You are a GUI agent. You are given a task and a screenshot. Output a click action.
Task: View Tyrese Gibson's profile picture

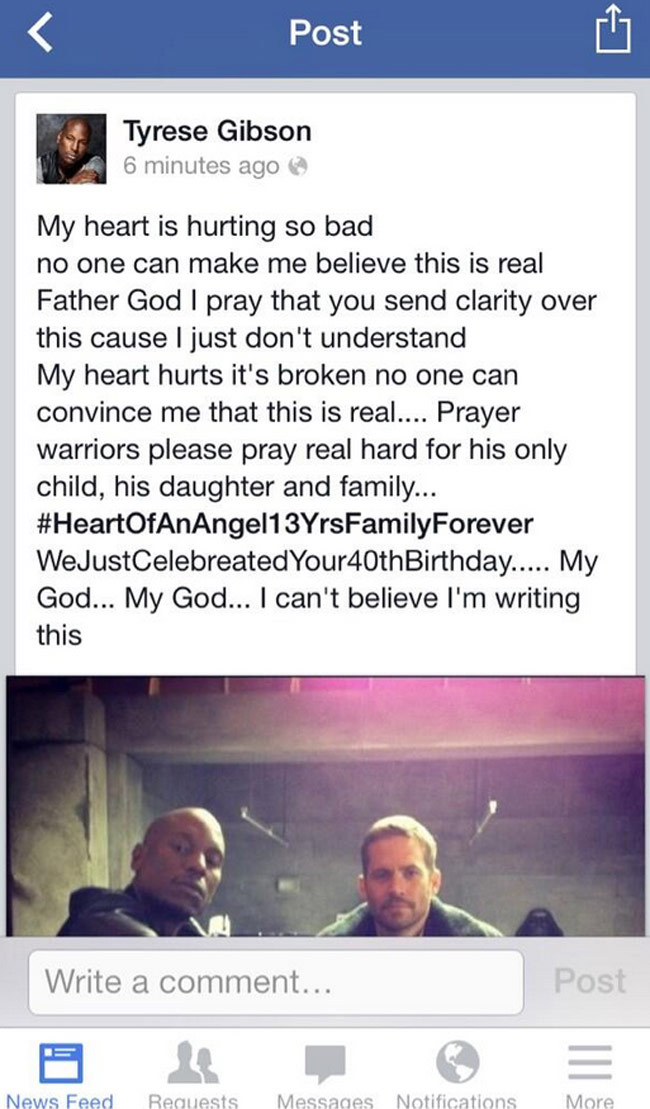point(73,149)
